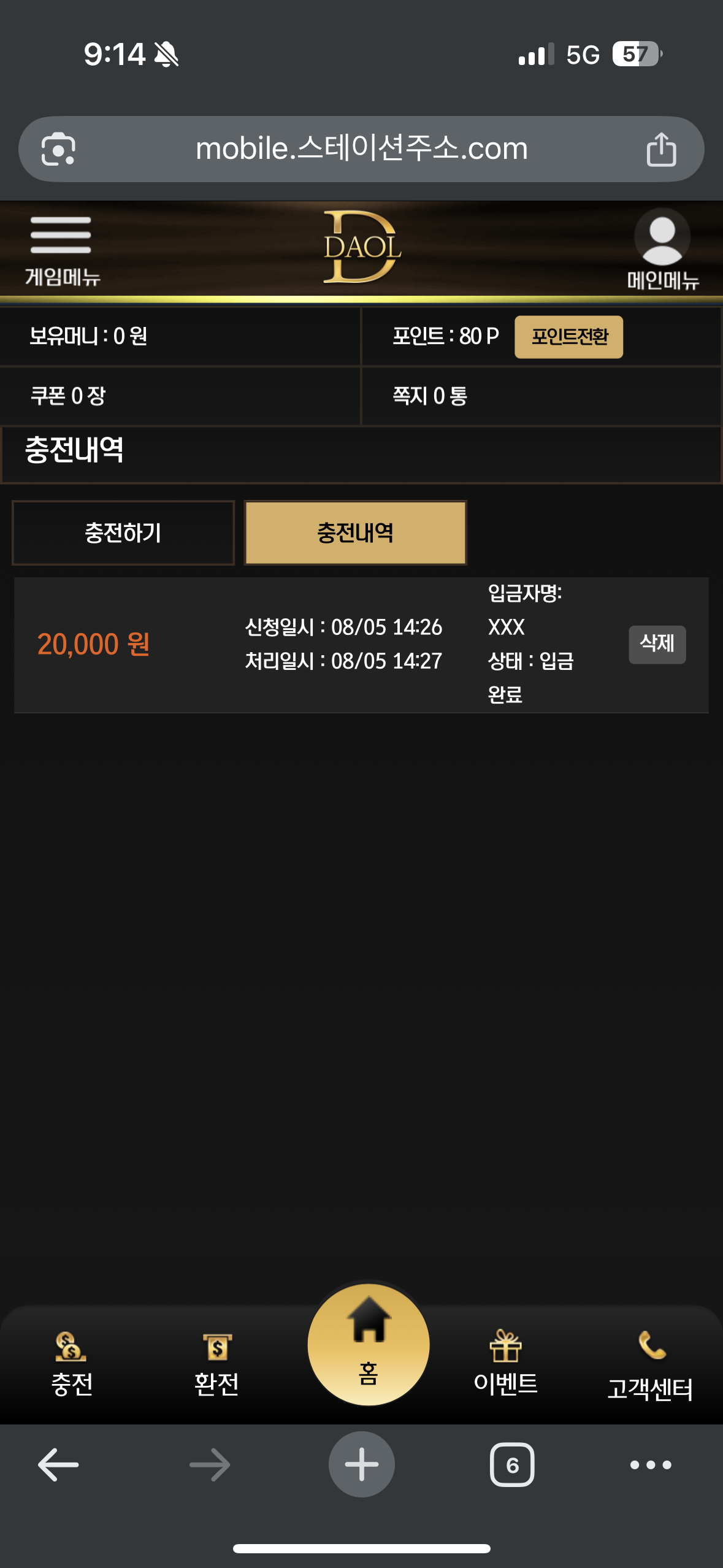This screenshot has width=723, height=1568.
Task: Open the 메인메뉴 profile menu
Action: (x=662, y=250)
